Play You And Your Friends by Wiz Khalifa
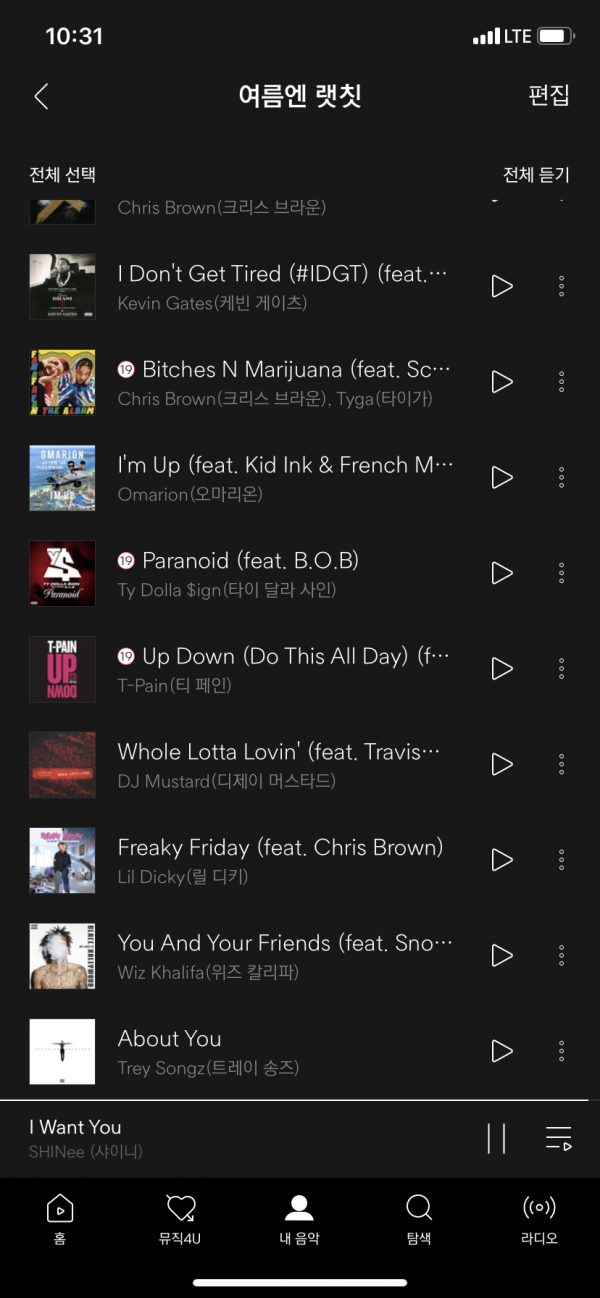Image resolution: width=600 pixels, height=1298 pixels. point(501,955)
